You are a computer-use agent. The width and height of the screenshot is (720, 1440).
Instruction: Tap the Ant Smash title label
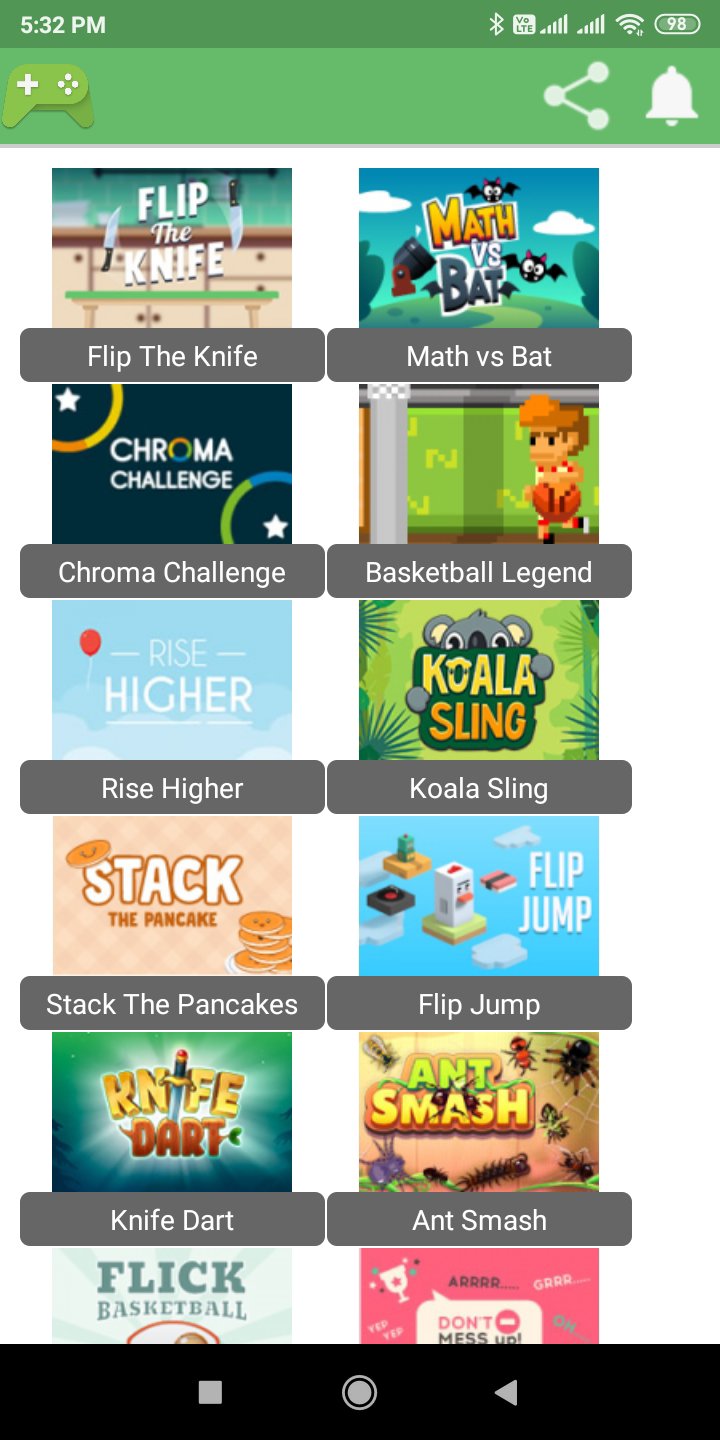[478, 1219]
